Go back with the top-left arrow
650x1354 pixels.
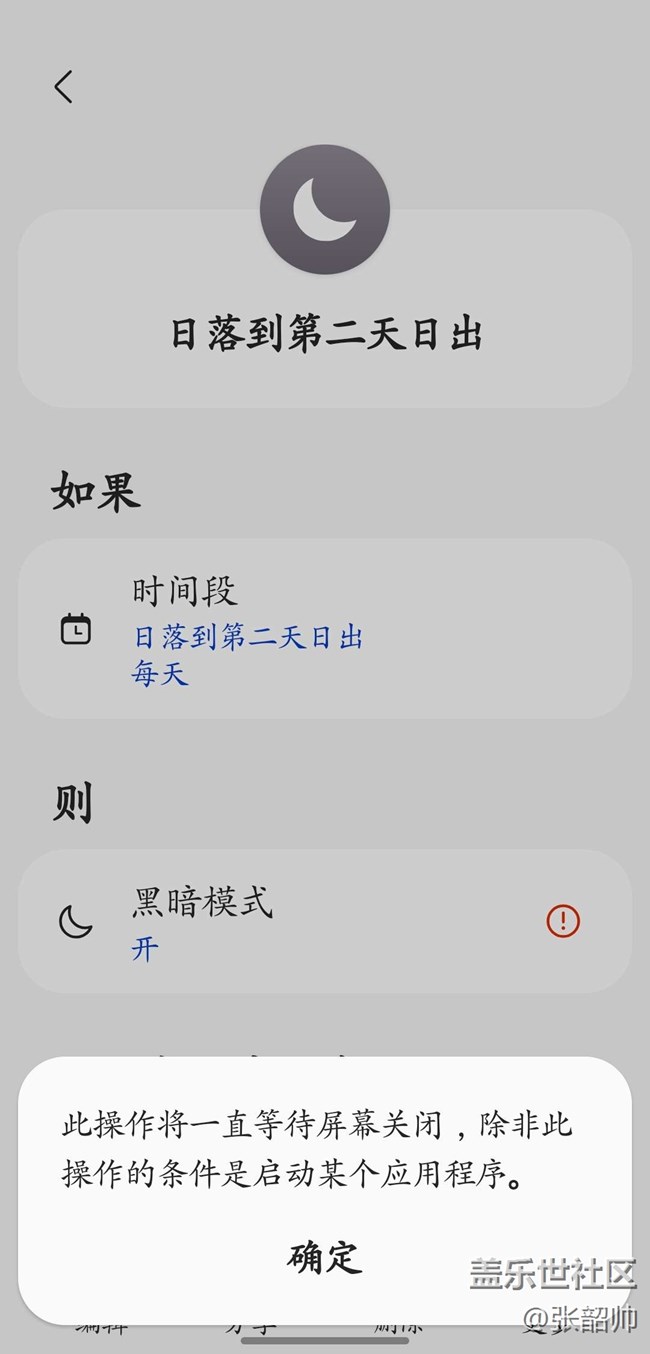point(64,87)
